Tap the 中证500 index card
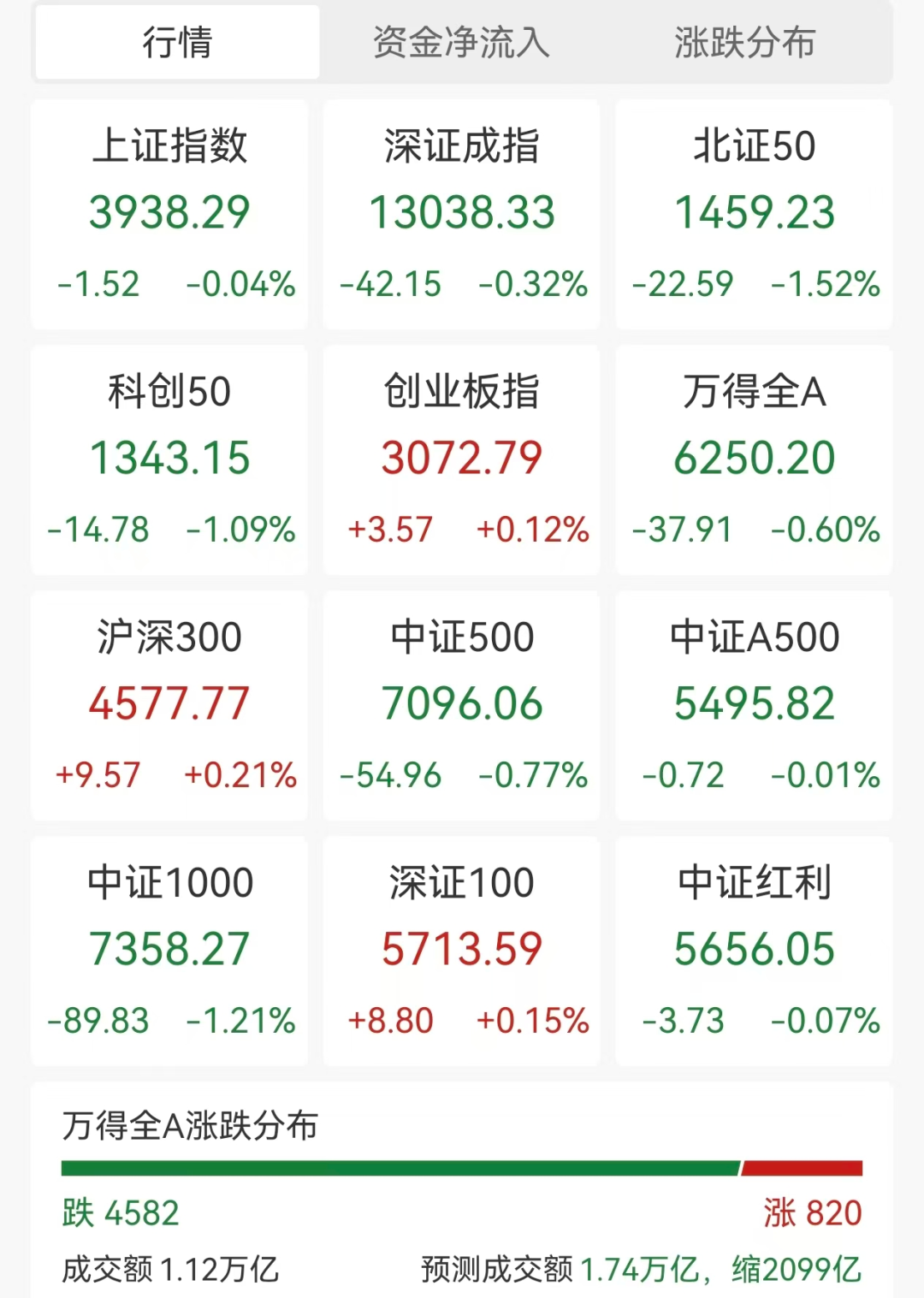Screen dimensions: 924x1298 (462, 705)
